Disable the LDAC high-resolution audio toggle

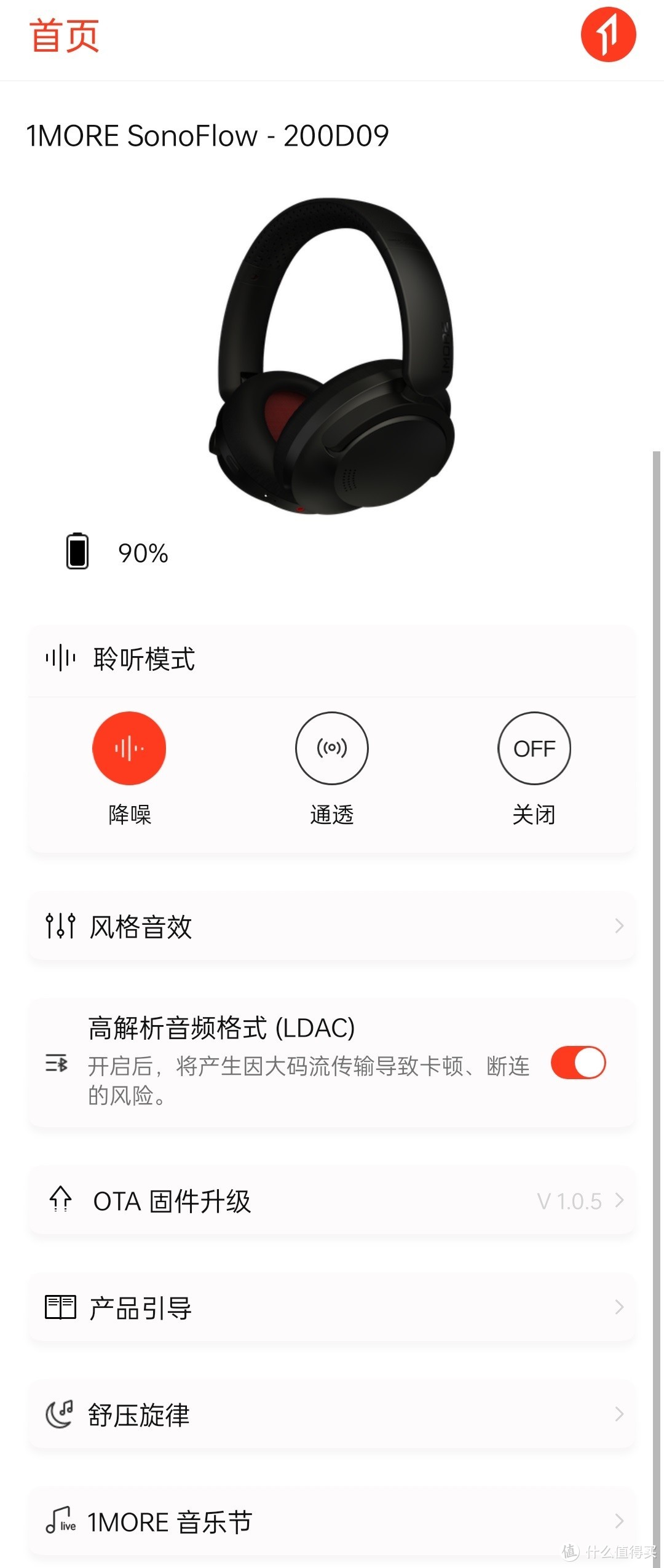point(578,1063)
